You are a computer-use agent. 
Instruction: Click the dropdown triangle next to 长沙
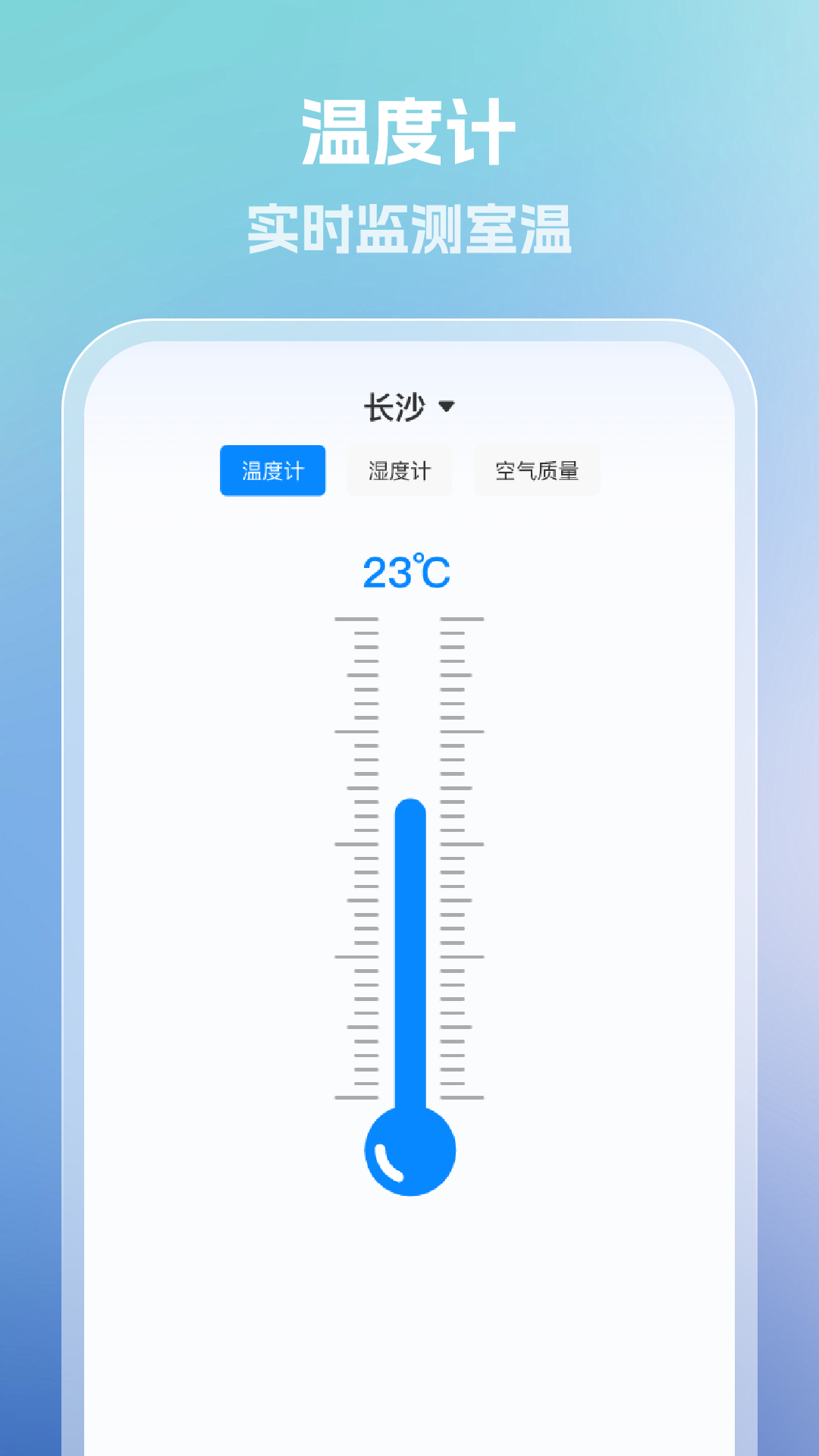450,408
